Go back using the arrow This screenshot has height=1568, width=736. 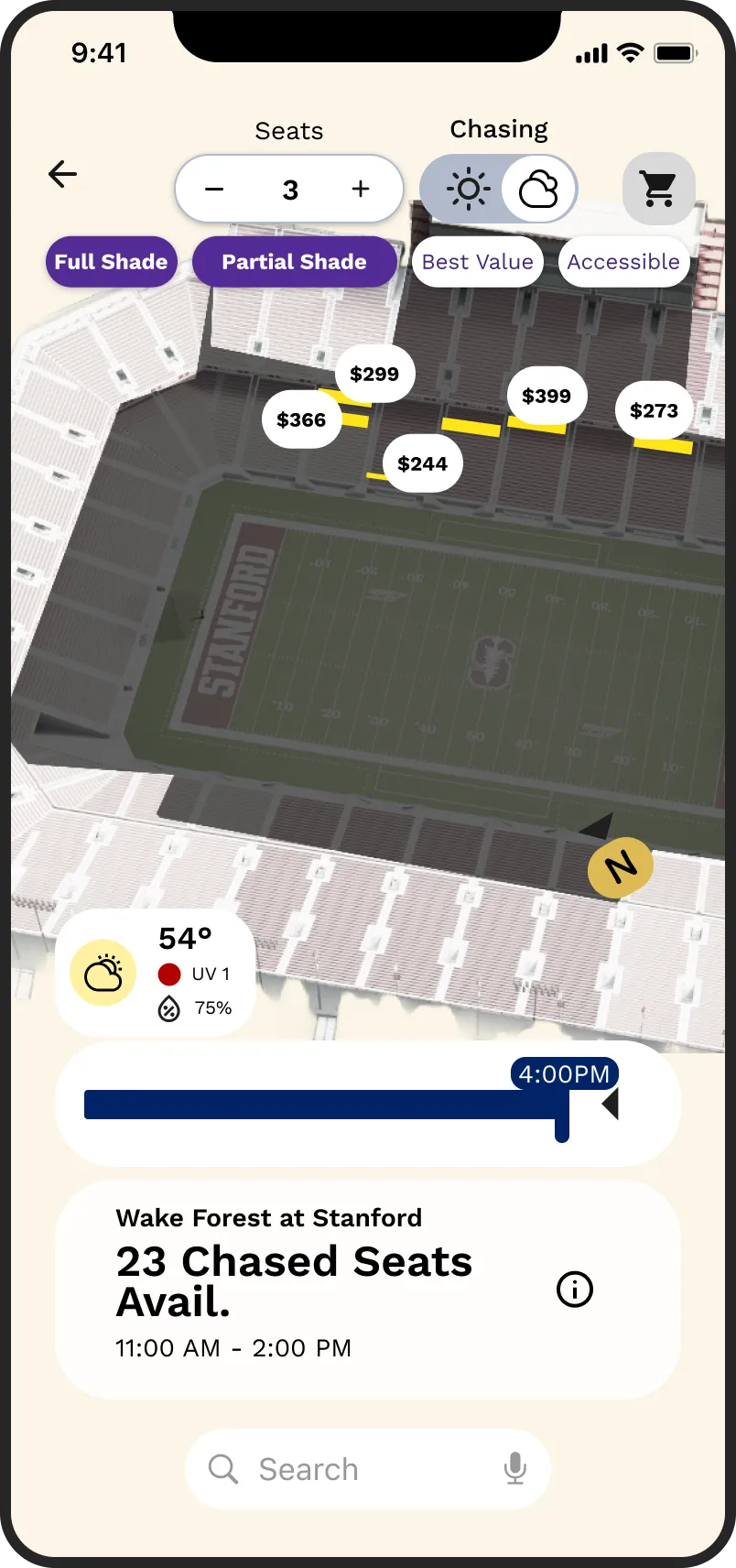[x=62, y=173]
